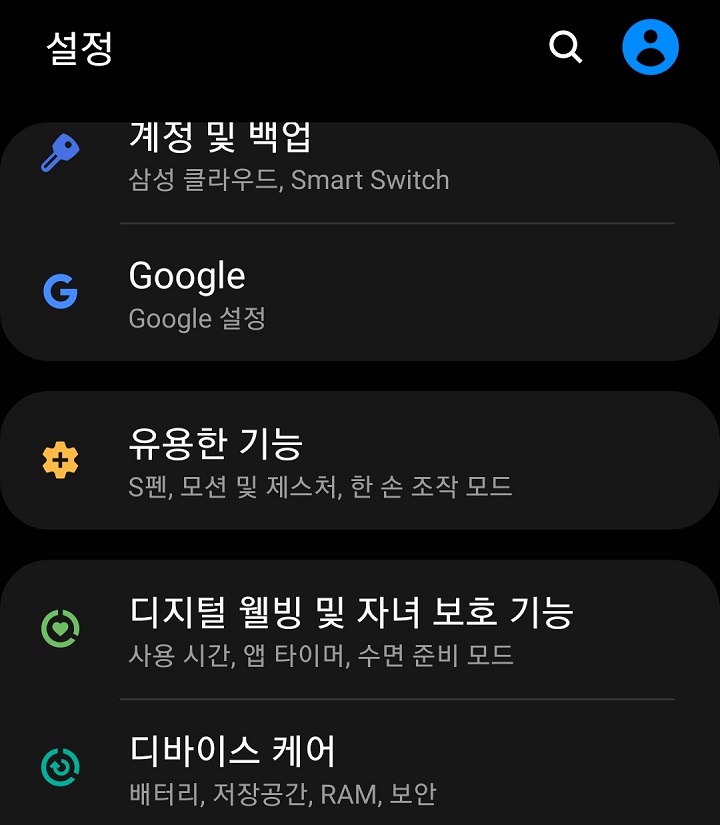Open the Samsung account profile icon
Screen dimensions: 720x825
pyautogui.click(x=650, y=46)
